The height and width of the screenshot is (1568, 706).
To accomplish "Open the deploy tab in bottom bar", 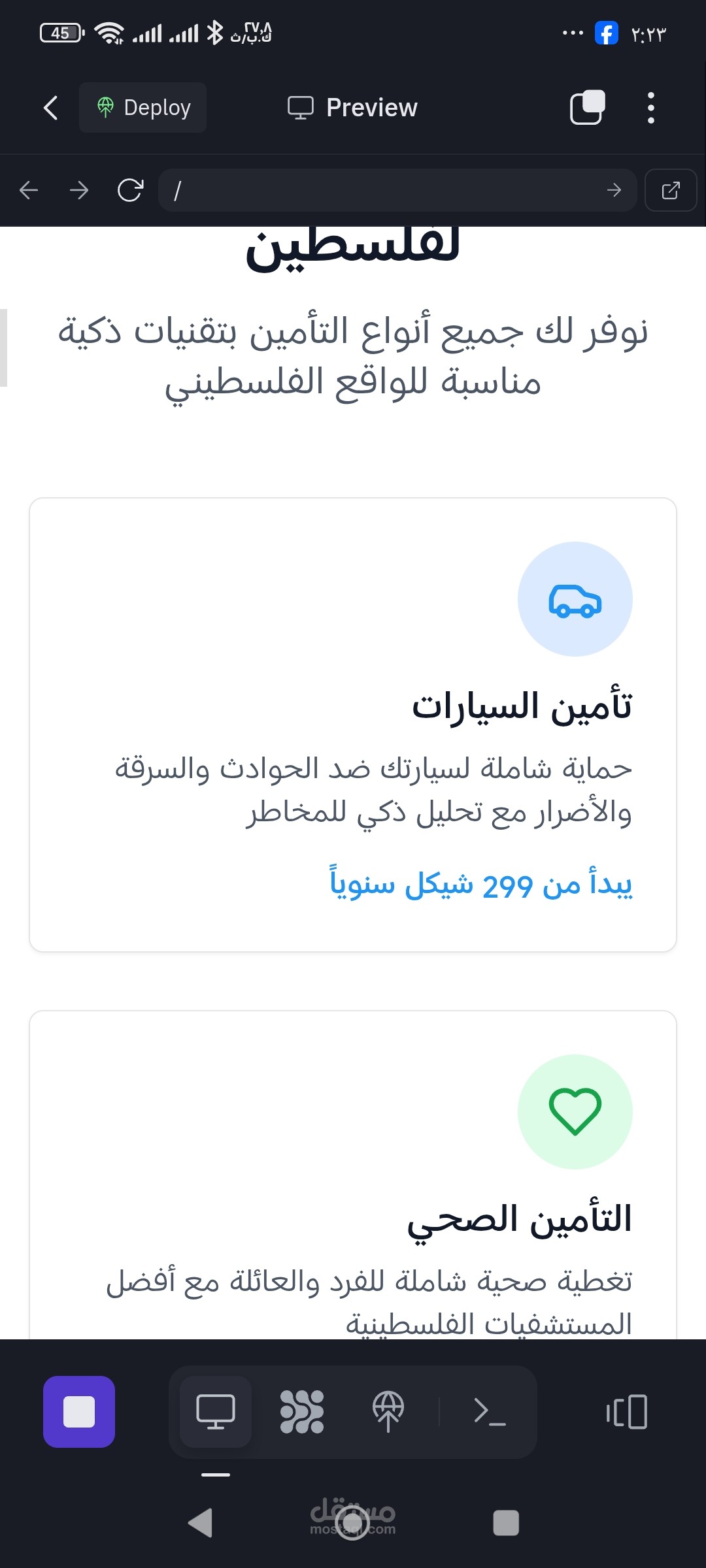I will point(388,1412).
